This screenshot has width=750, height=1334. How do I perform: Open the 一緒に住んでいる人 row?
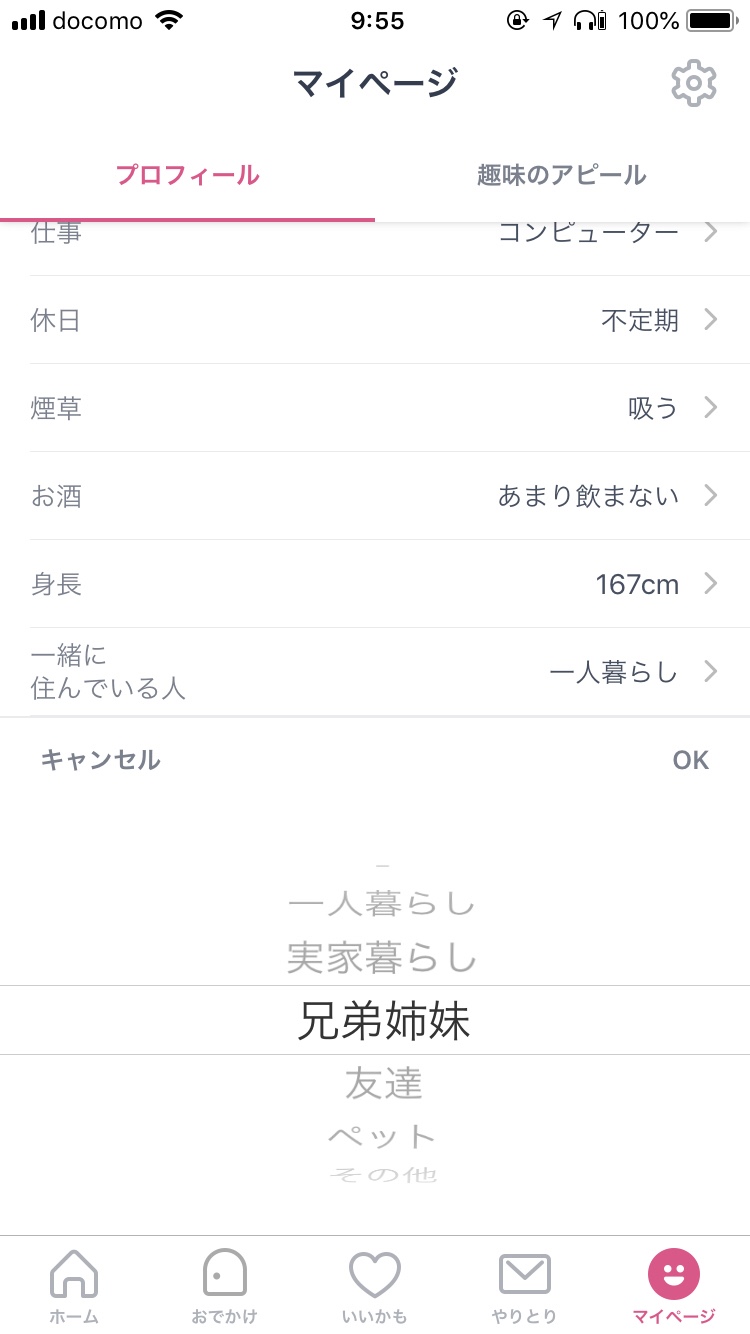375,672
